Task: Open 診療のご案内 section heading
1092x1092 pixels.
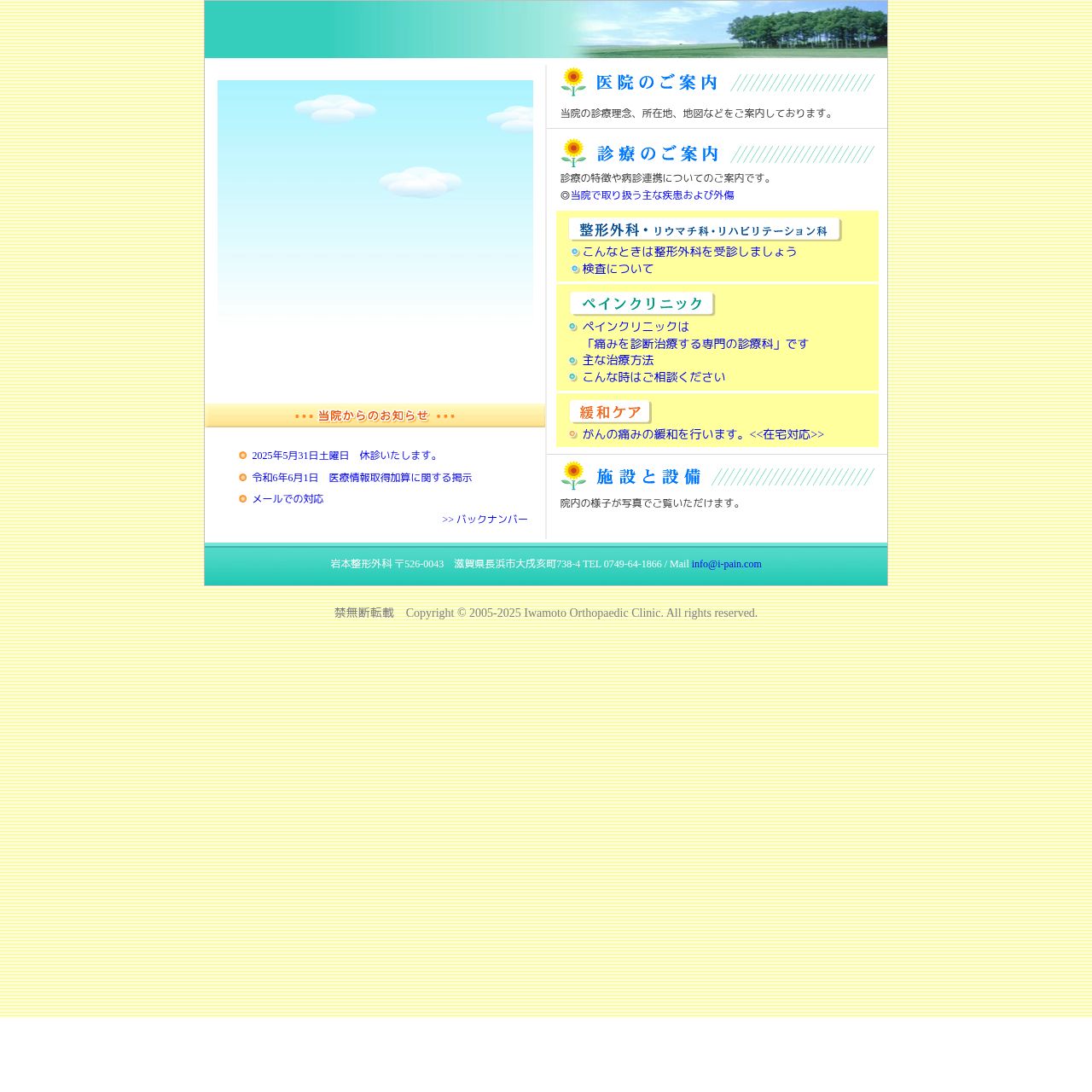Action: pyautogui.click(x=657, y=154)
